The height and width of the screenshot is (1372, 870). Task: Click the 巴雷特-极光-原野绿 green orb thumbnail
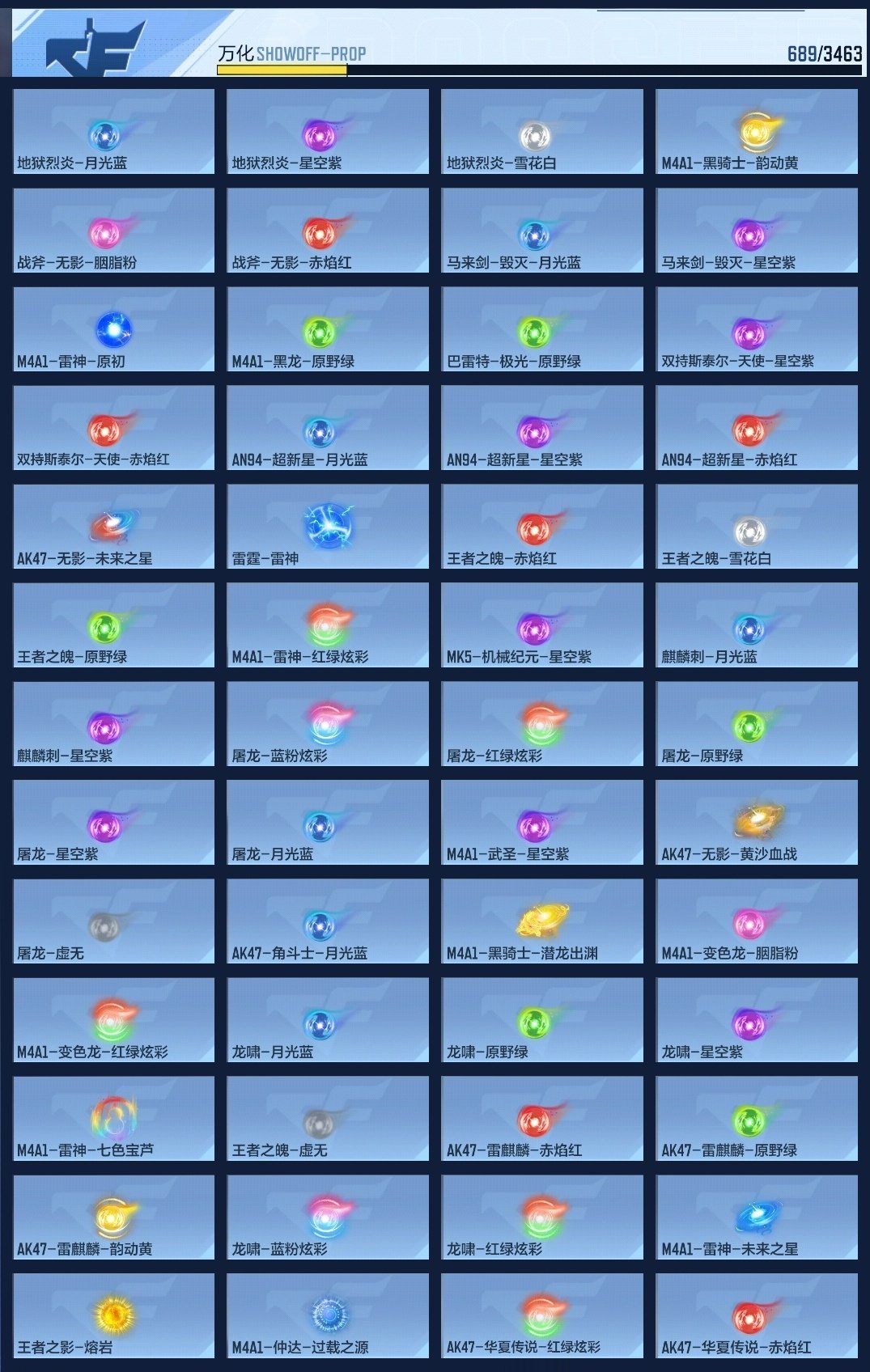tap(541, 328)
